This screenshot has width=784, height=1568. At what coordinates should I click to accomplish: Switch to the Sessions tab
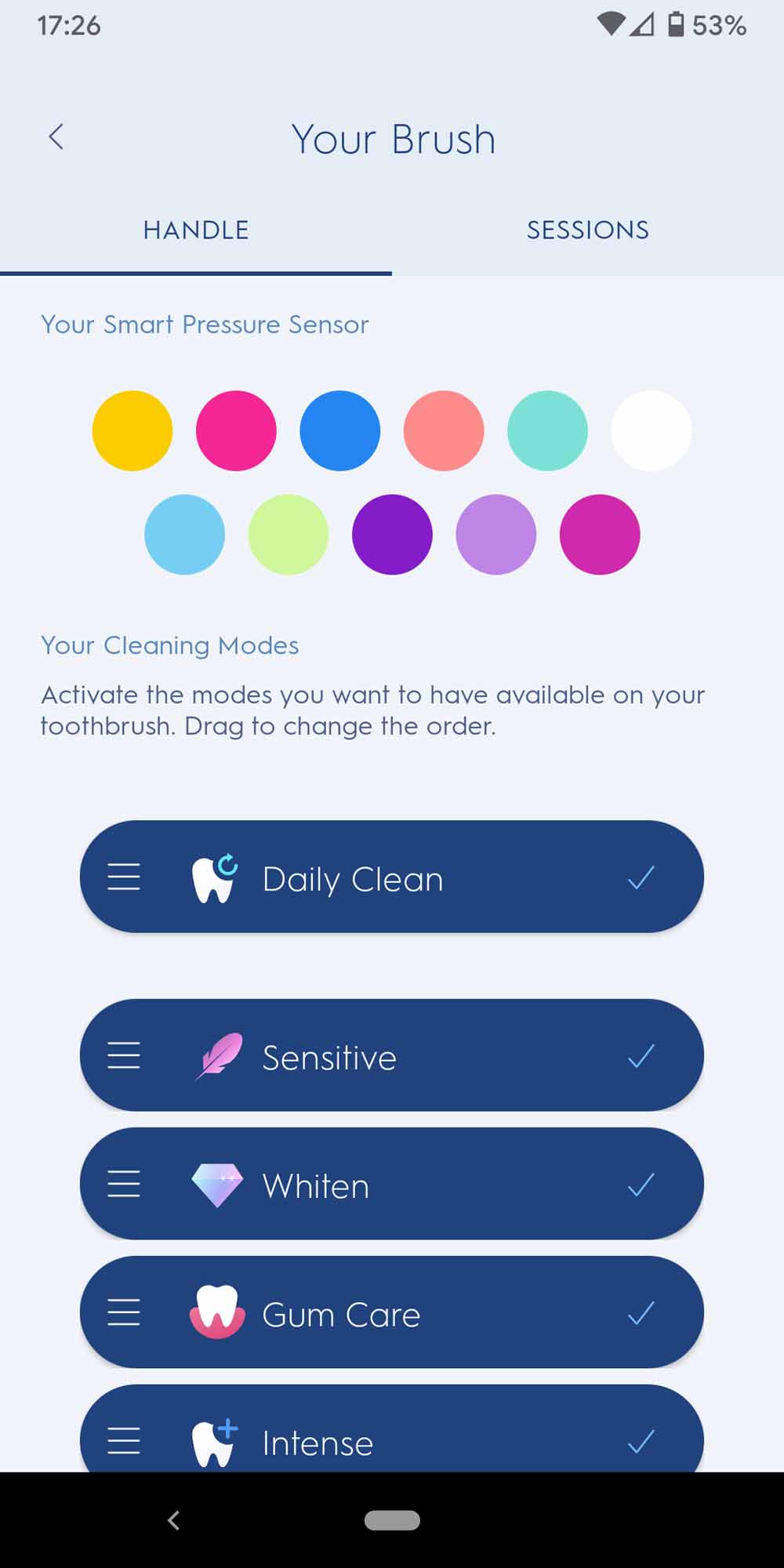point(588,230)
